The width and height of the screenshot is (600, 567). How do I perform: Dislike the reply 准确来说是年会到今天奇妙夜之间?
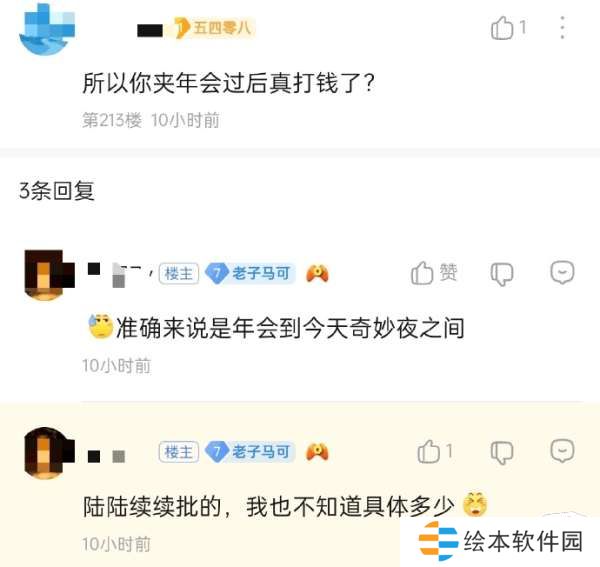[x=502, y=272]
